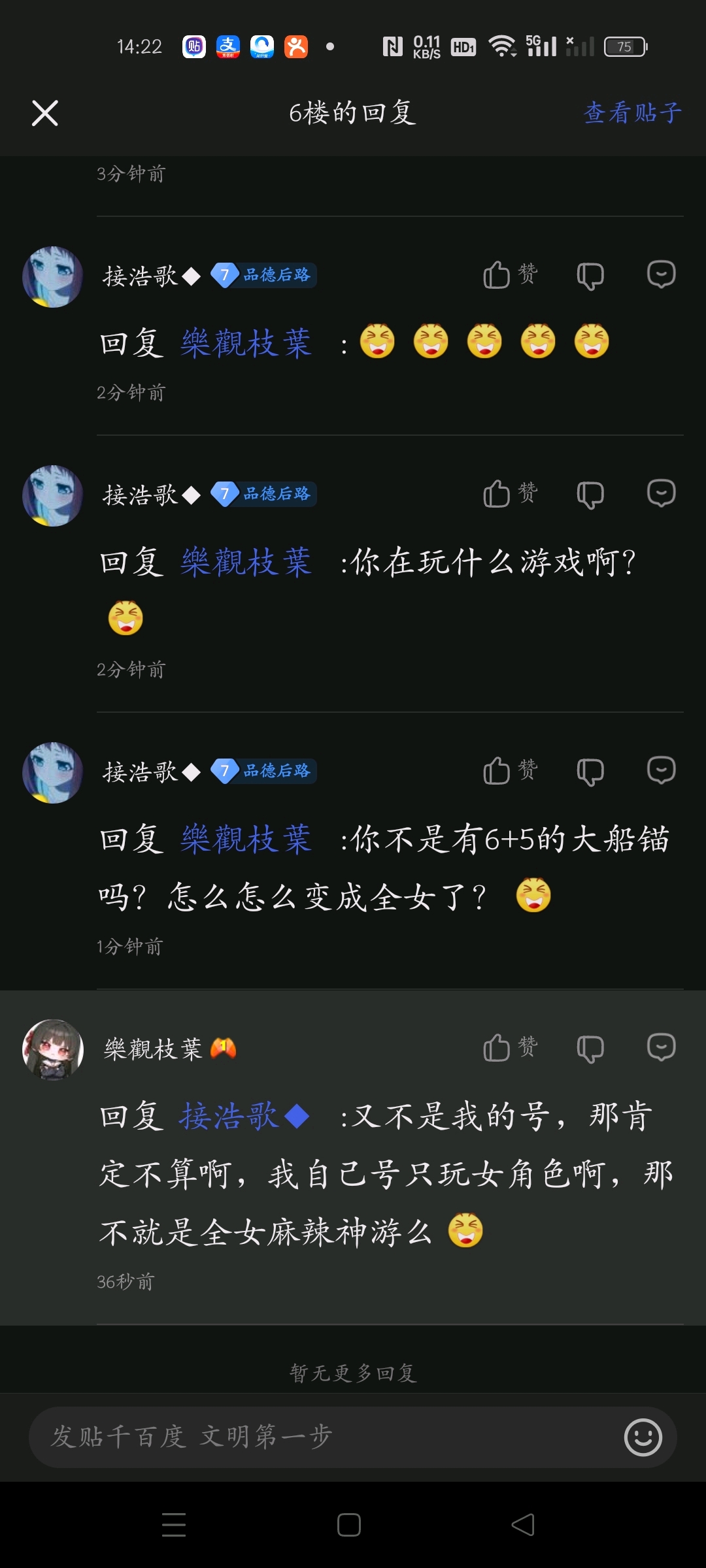Dislike 接浩歌's reply asking 你在玩什么游戏啊
Image resolution: width=706 pixels, height=1568 pixels.
click(x=590, y=494)
